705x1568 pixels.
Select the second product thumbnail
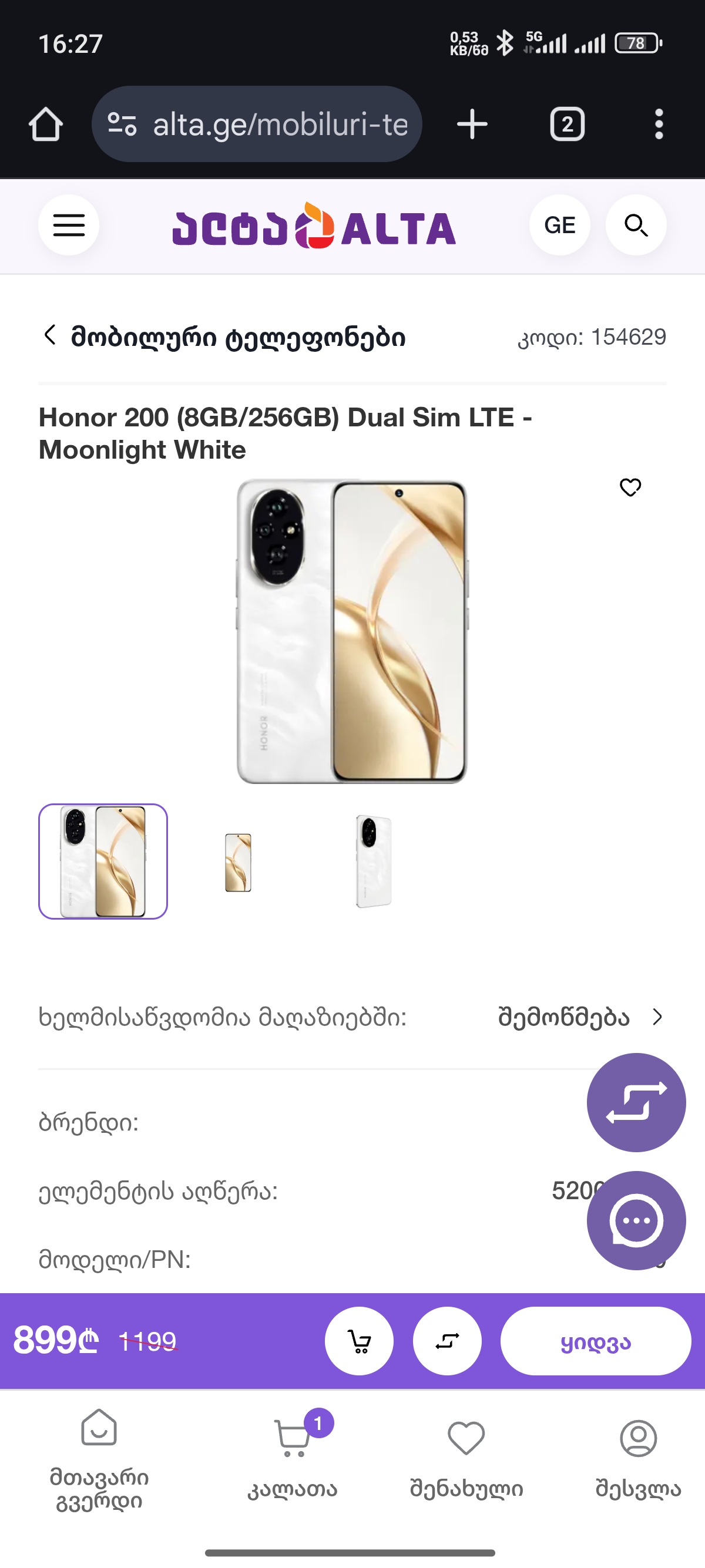(238, 862)
